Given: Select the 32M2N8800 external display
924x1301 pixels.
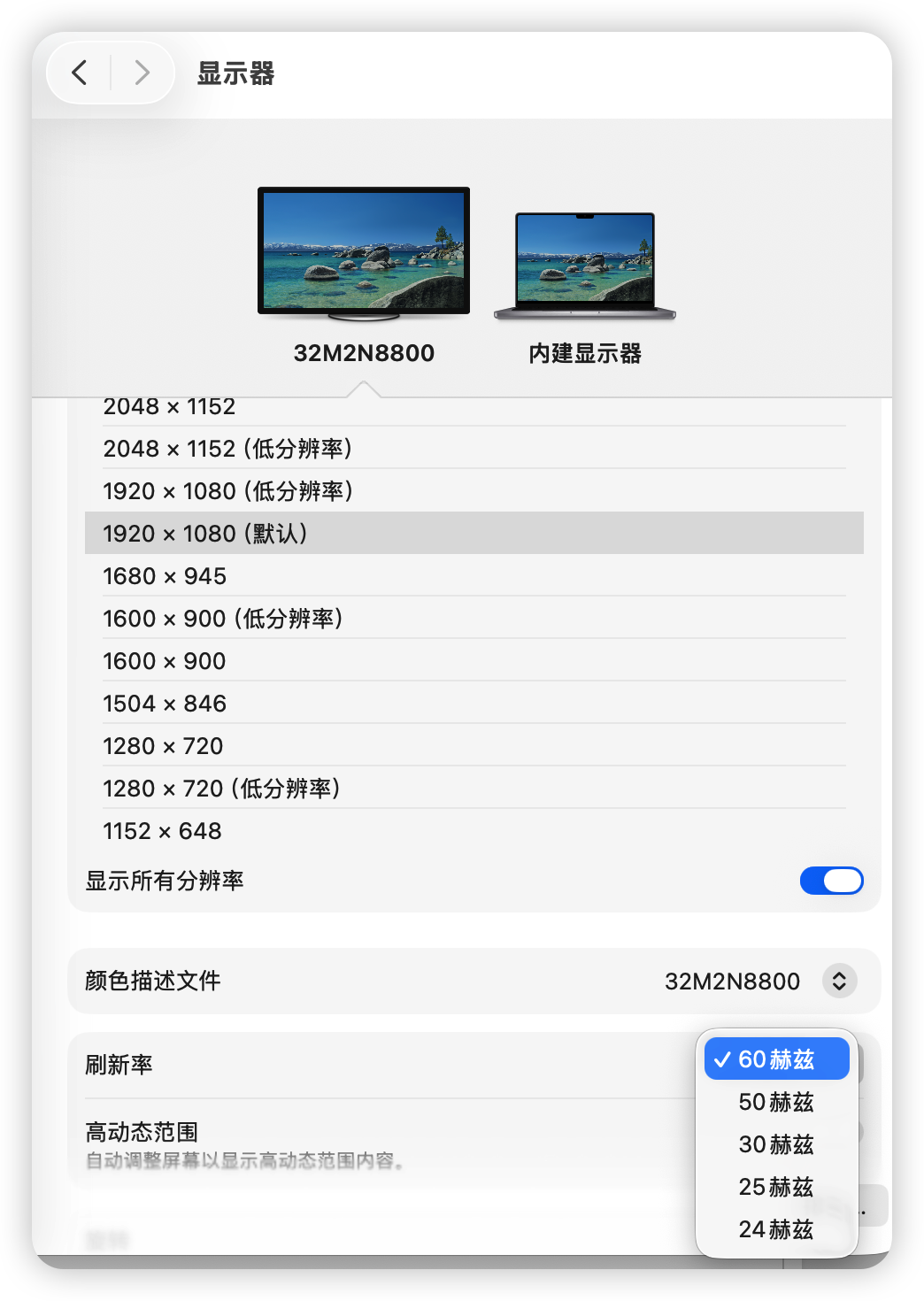Looking at the screenshot, I should click(363, 252).
